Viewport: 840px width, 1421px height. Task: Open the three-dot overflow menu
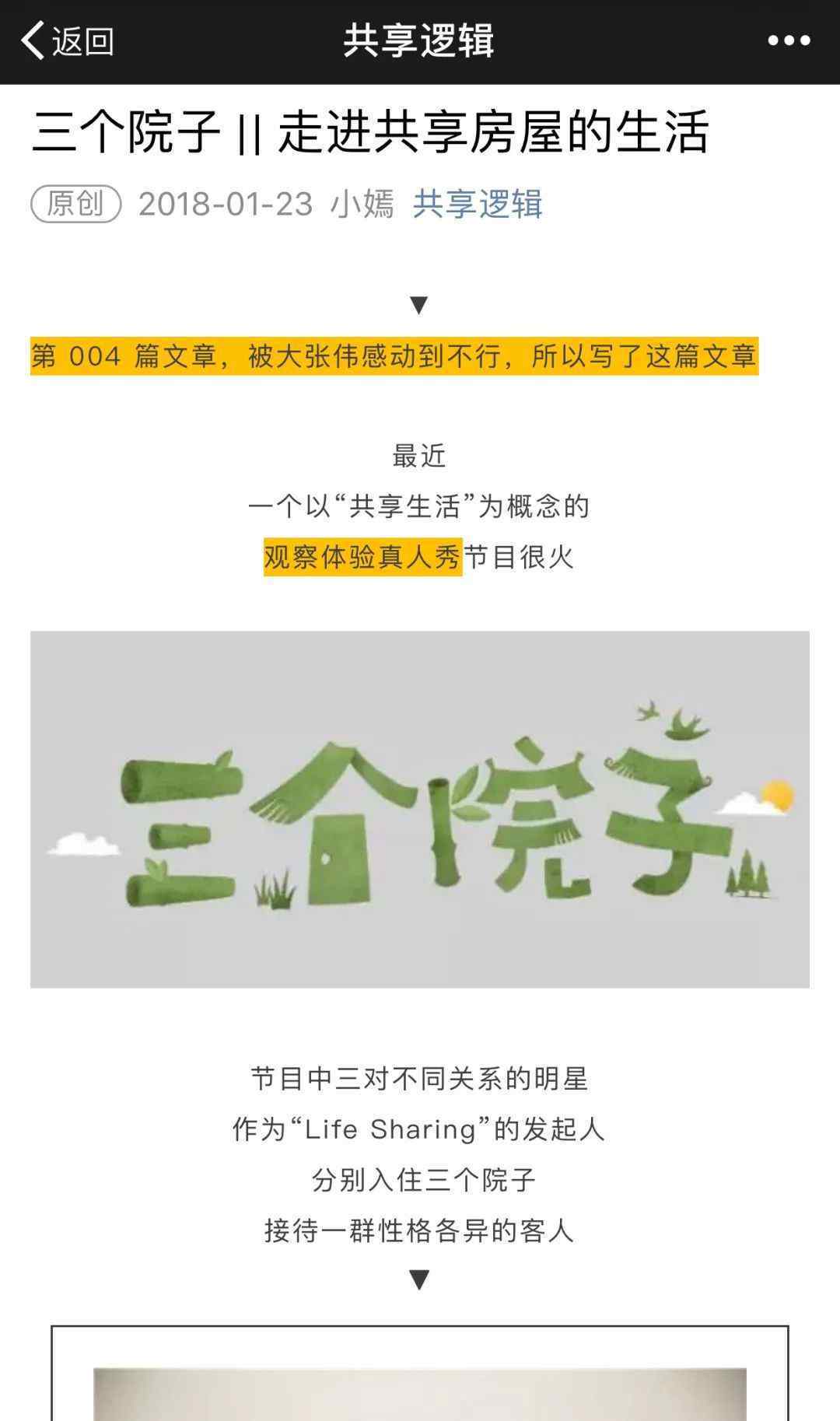click(789, 40)
